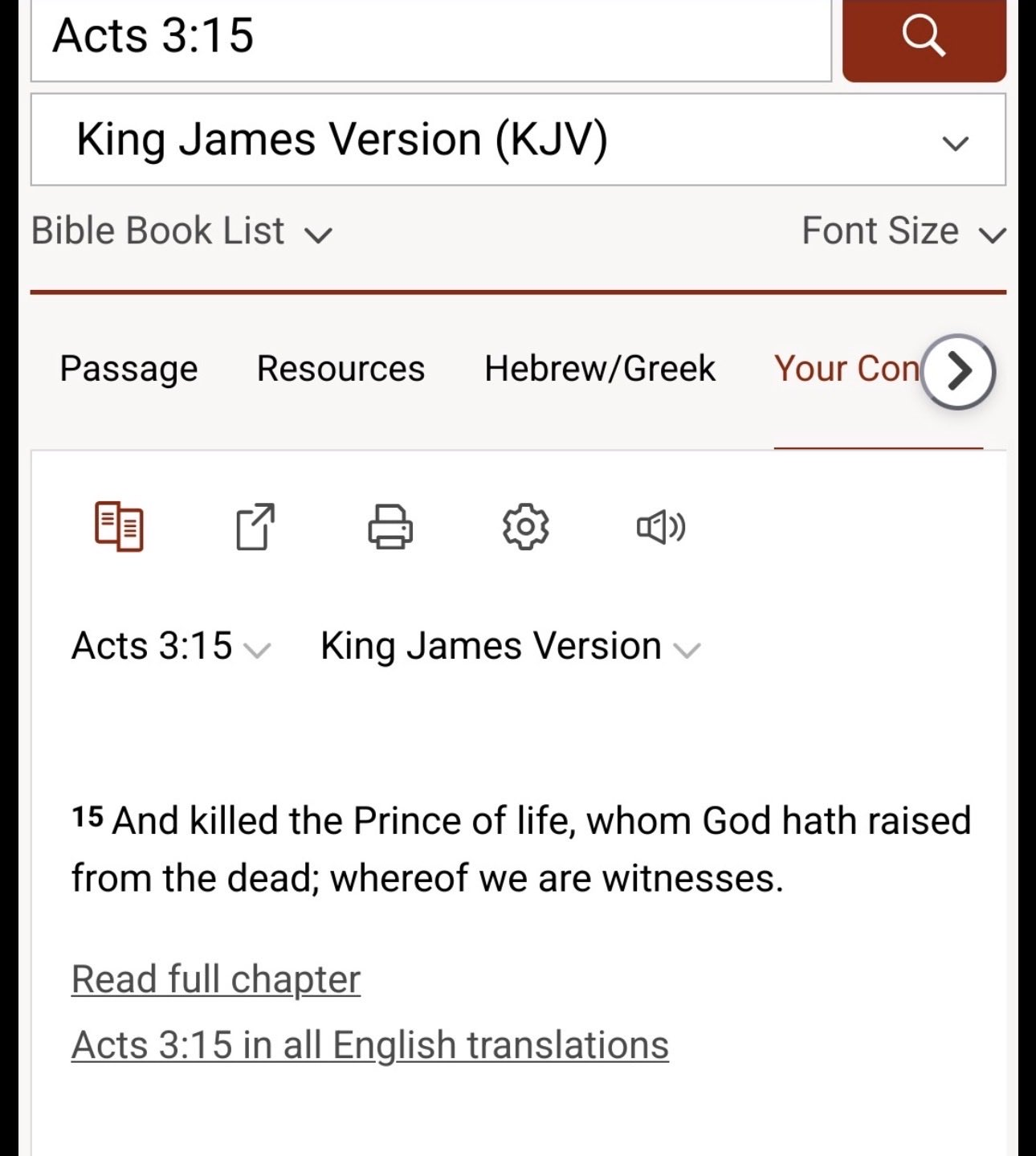This screenshot has width=1036, height=1156.
Task: Listen to the passage audio
Action: 660,527
